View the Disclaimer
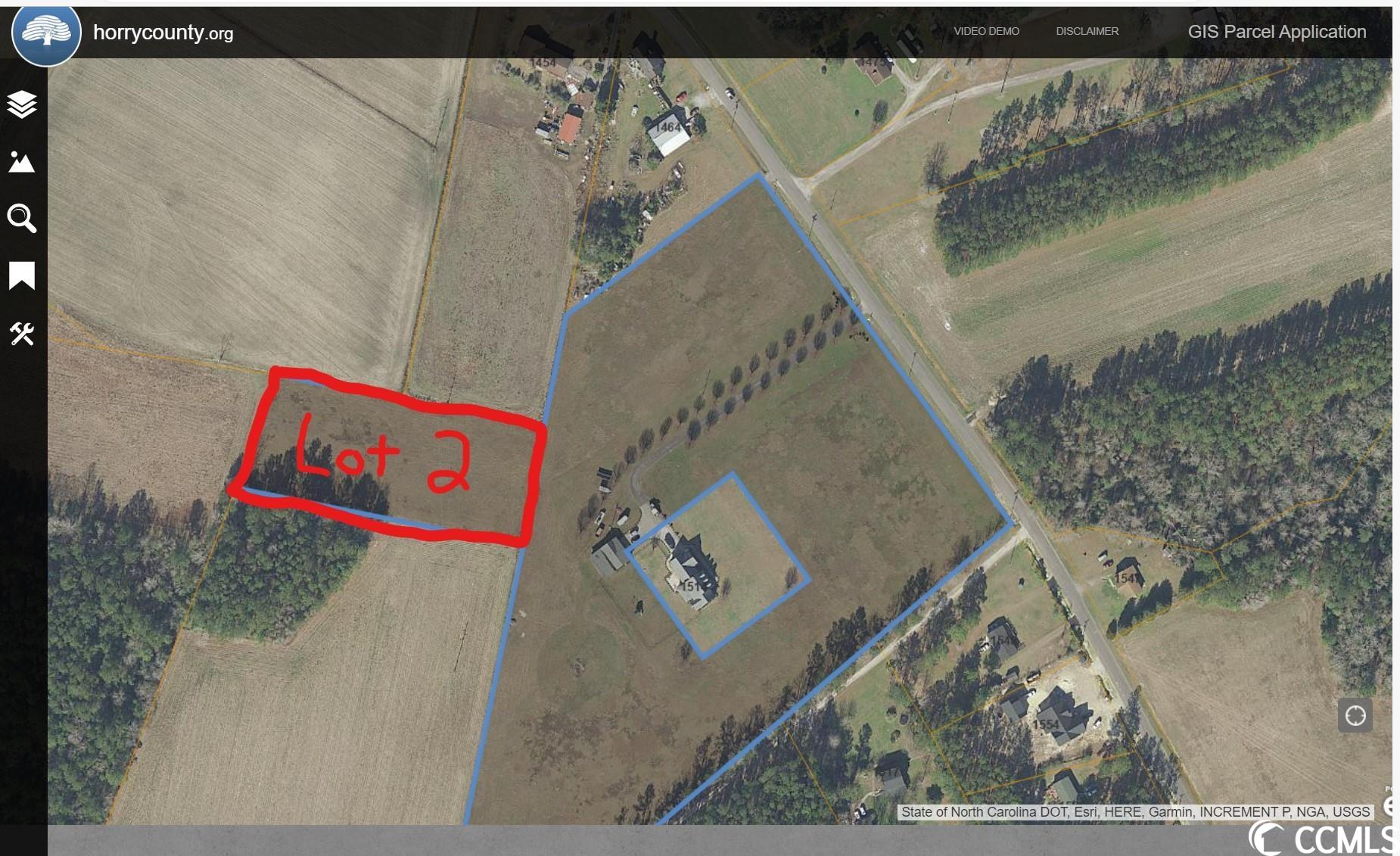Viewport: 1400px width, 856px height. click(x=1087, y=31)
